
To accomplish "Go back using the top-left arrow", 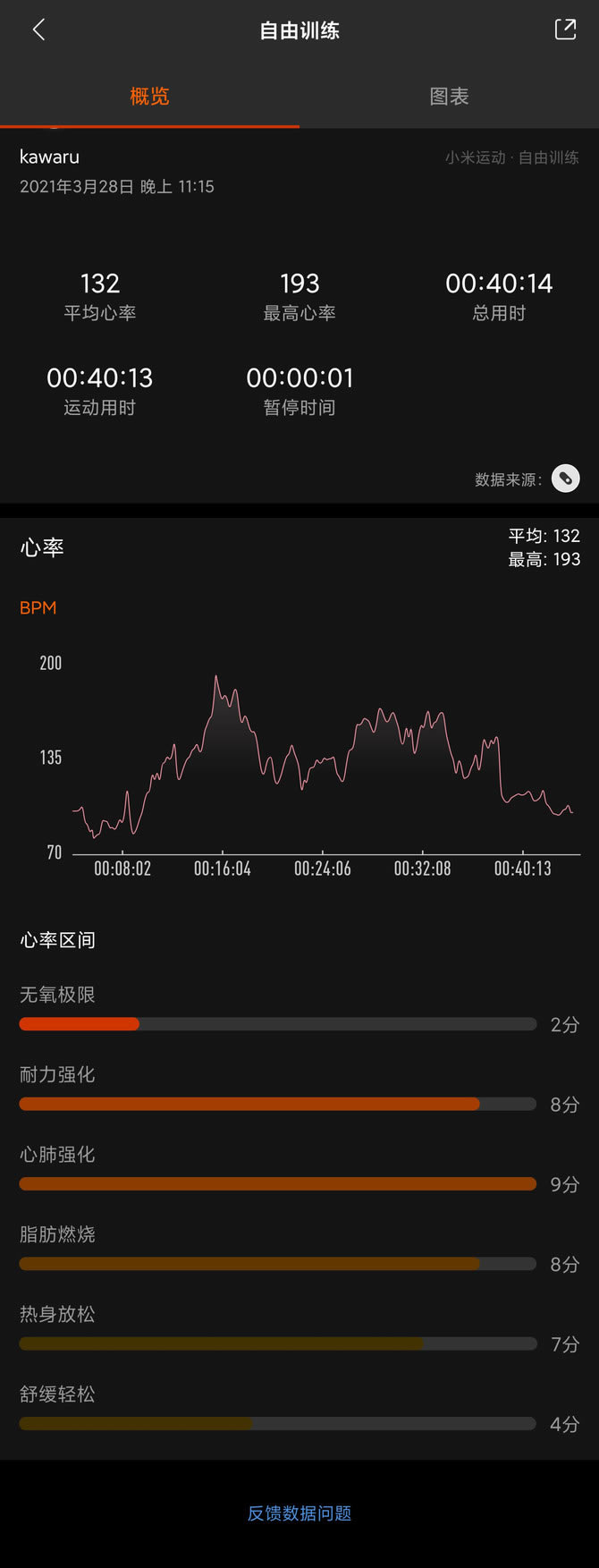I will (38, 30).
